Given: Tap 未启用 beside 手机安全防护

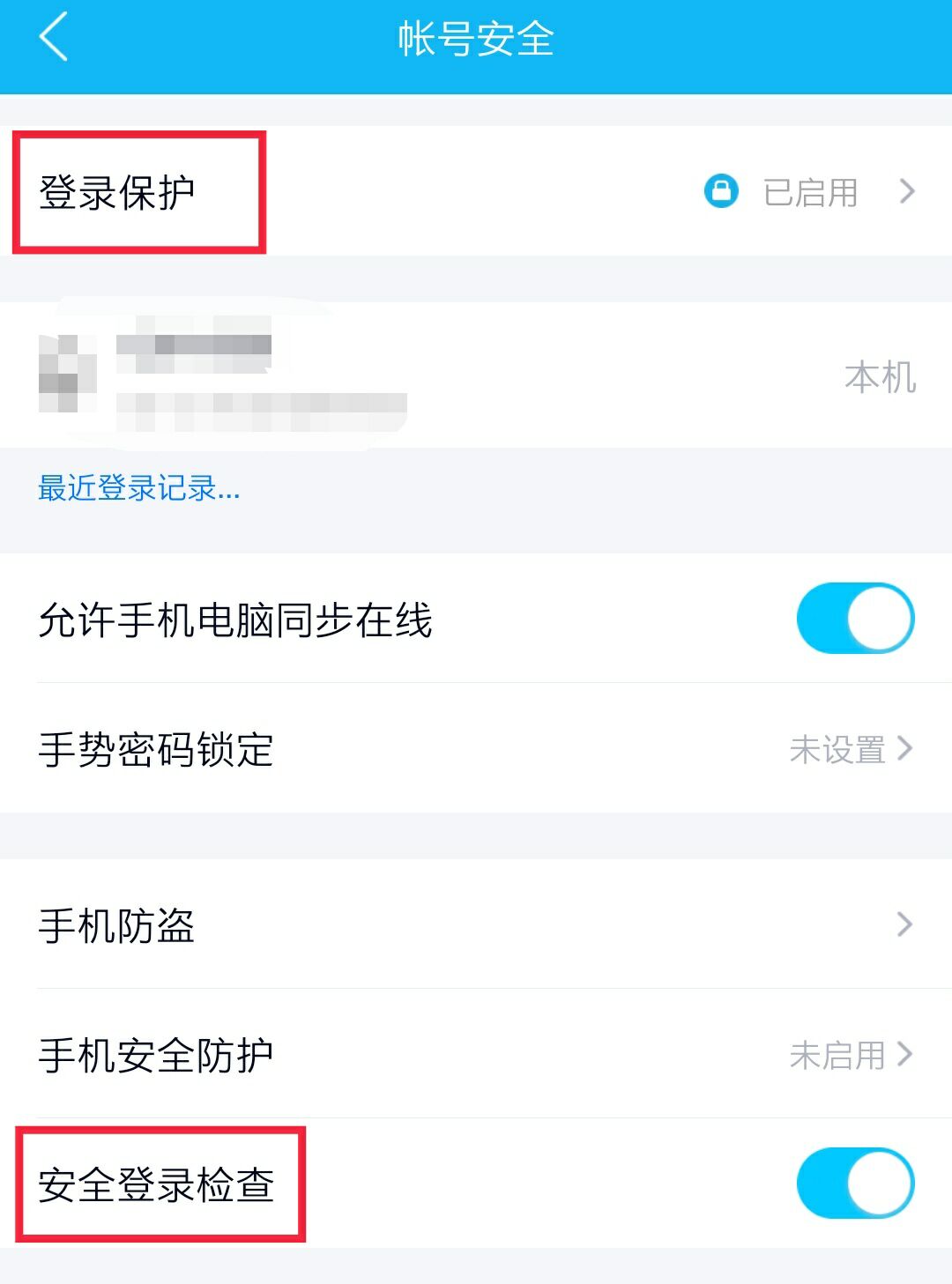Looking at the screenshot, I should (x=837, y=1056).
